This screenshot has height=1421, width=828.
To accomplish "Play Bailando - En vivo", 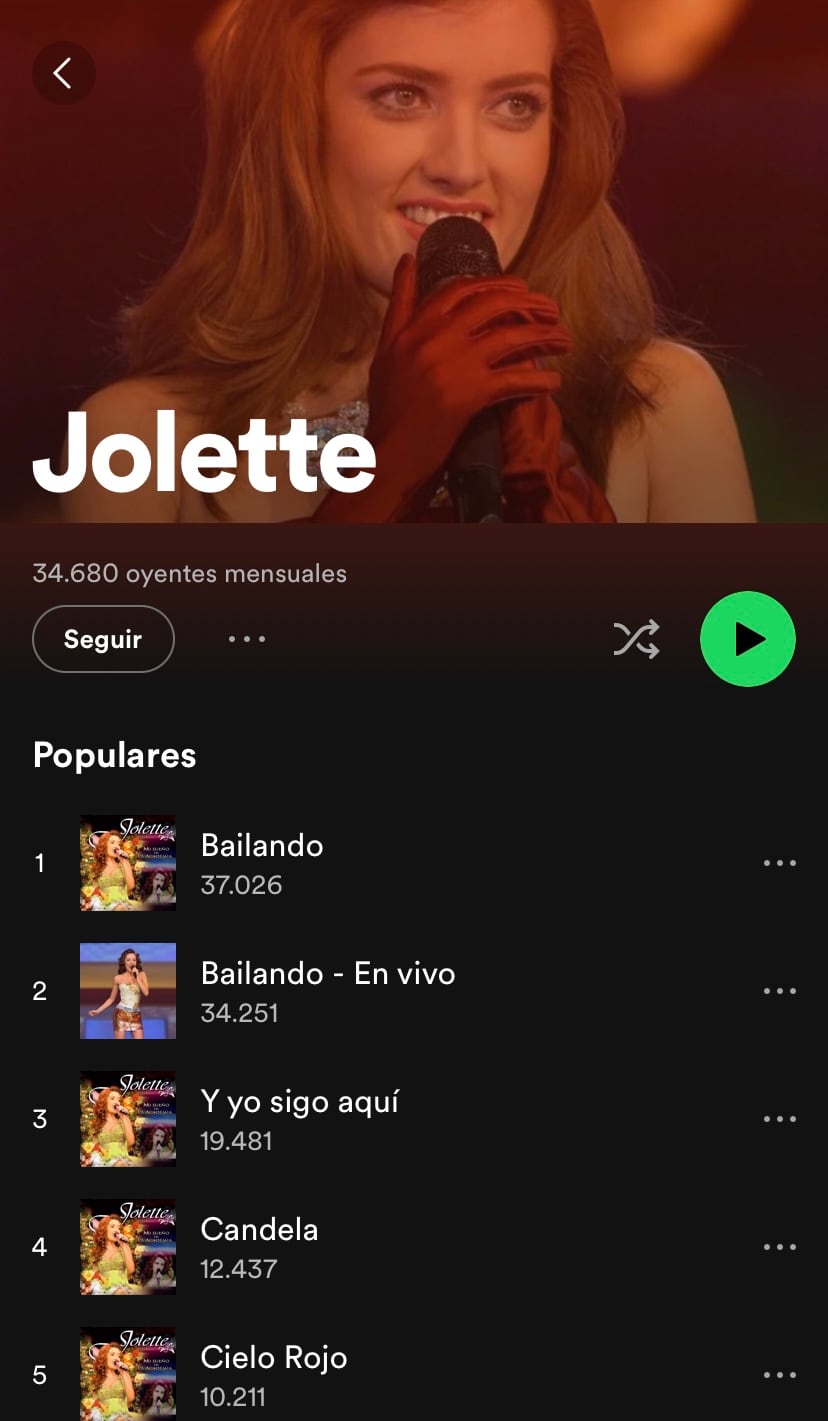I will 328,974.
